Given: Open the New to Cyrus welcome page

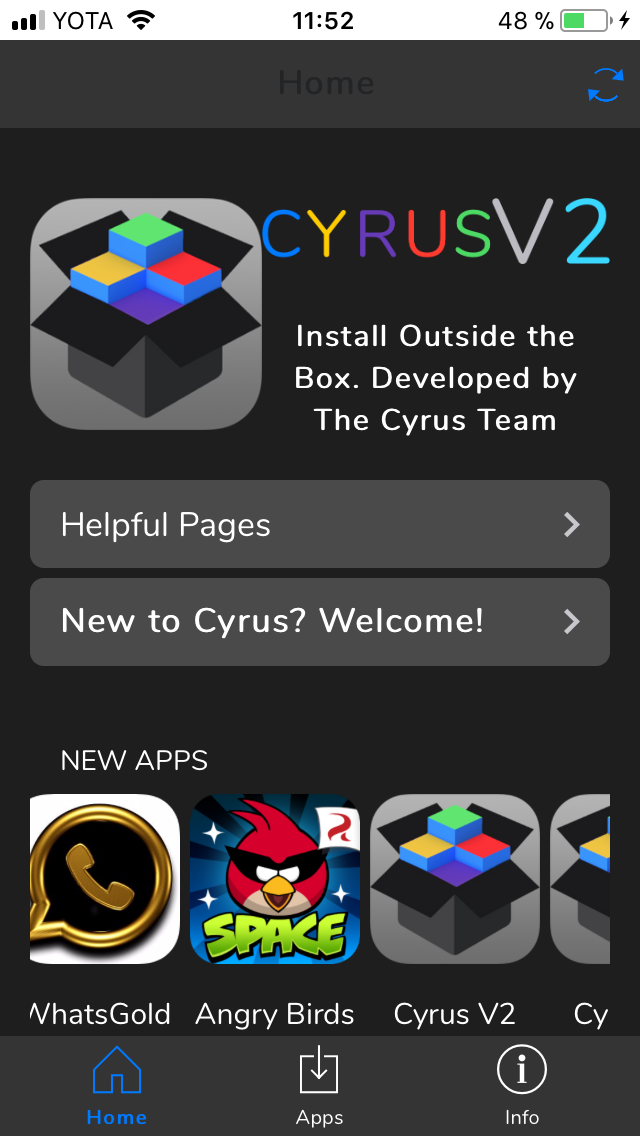Looking at the screenshot, I should tap(320, 622).
